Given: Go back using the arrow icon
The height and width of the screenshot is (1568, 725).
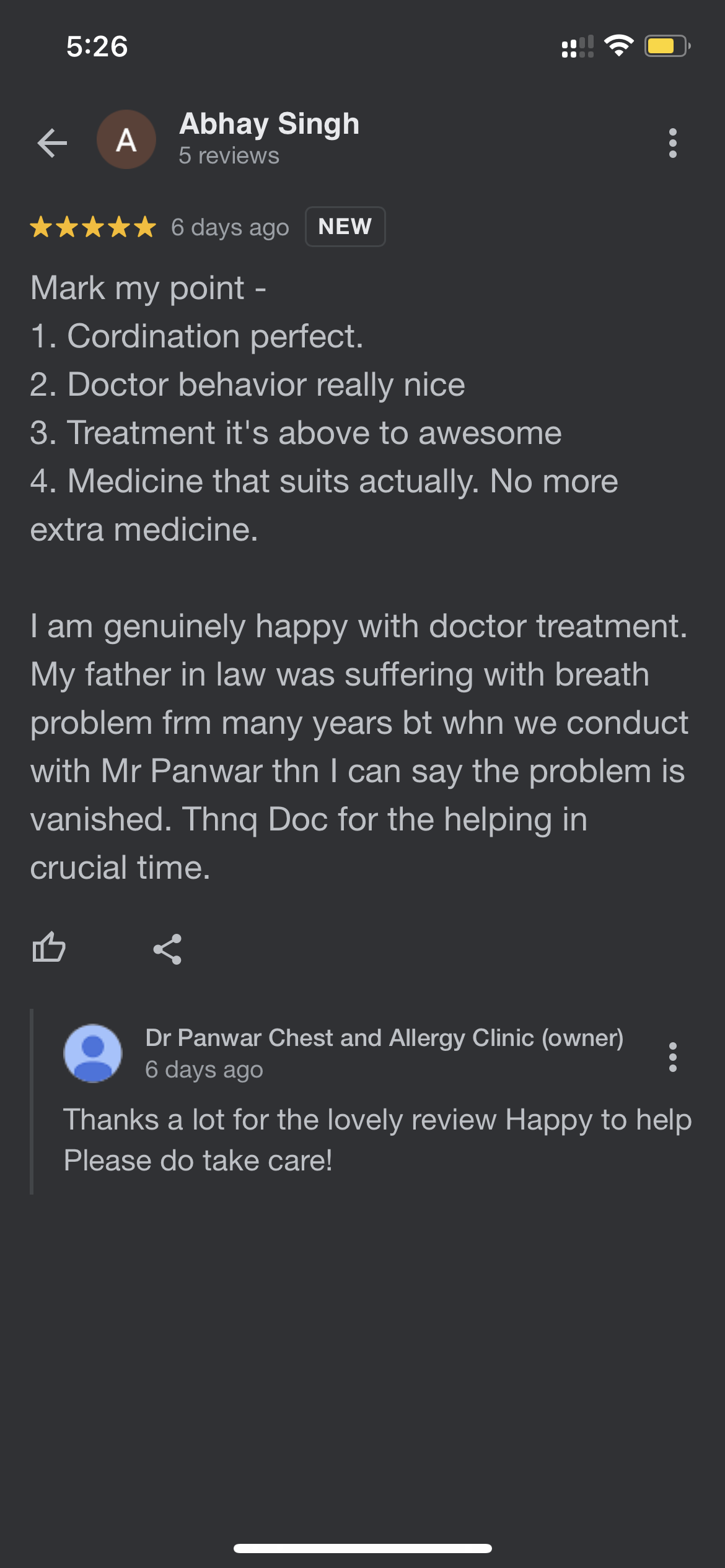Looking at the screenshot, I should [52, 143].
